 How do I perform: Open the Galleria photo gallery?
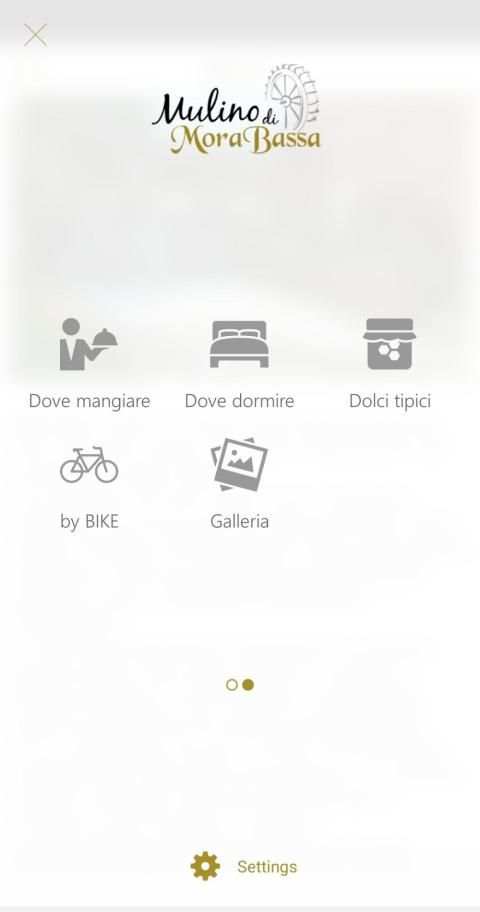239,484
